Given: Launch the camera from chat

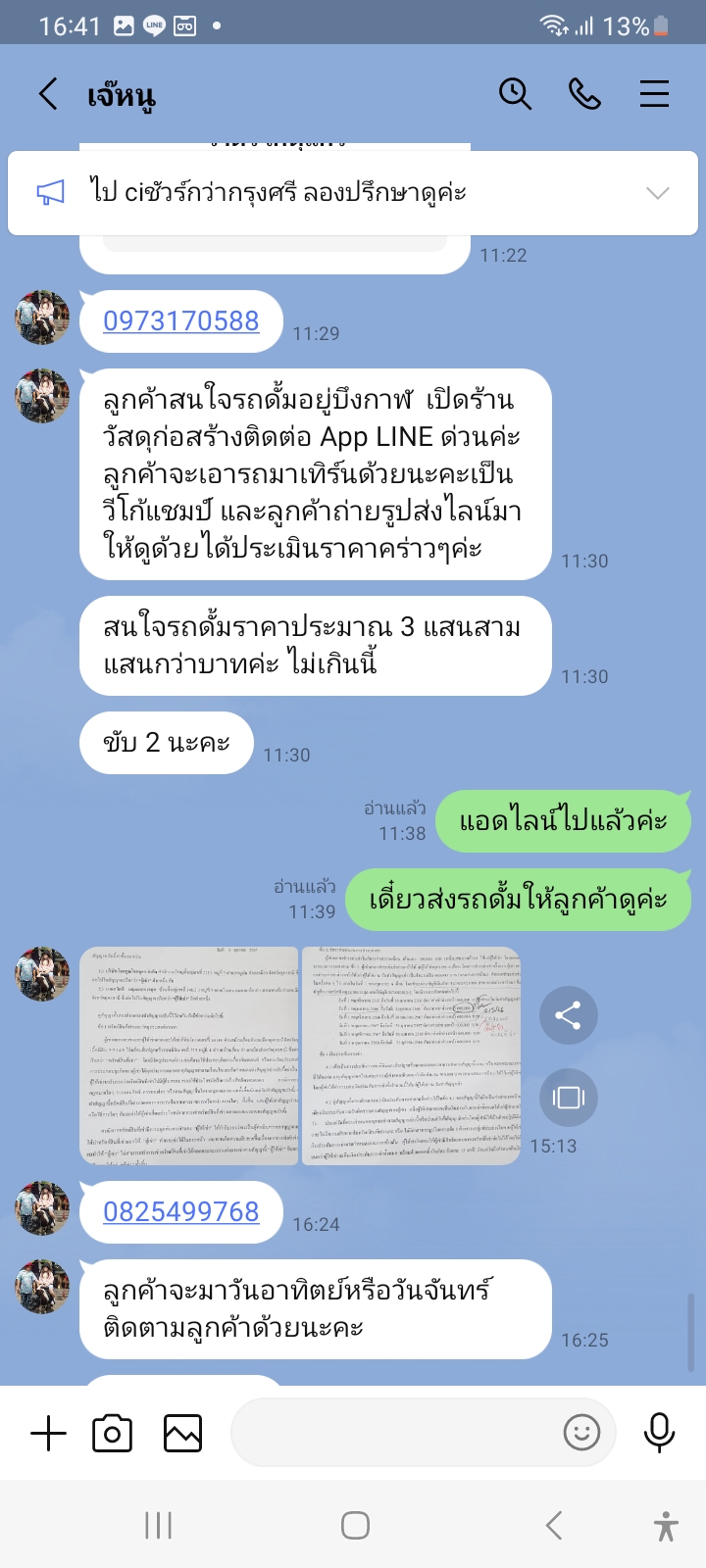Looking at the screenshot, I should (112, 1434).
